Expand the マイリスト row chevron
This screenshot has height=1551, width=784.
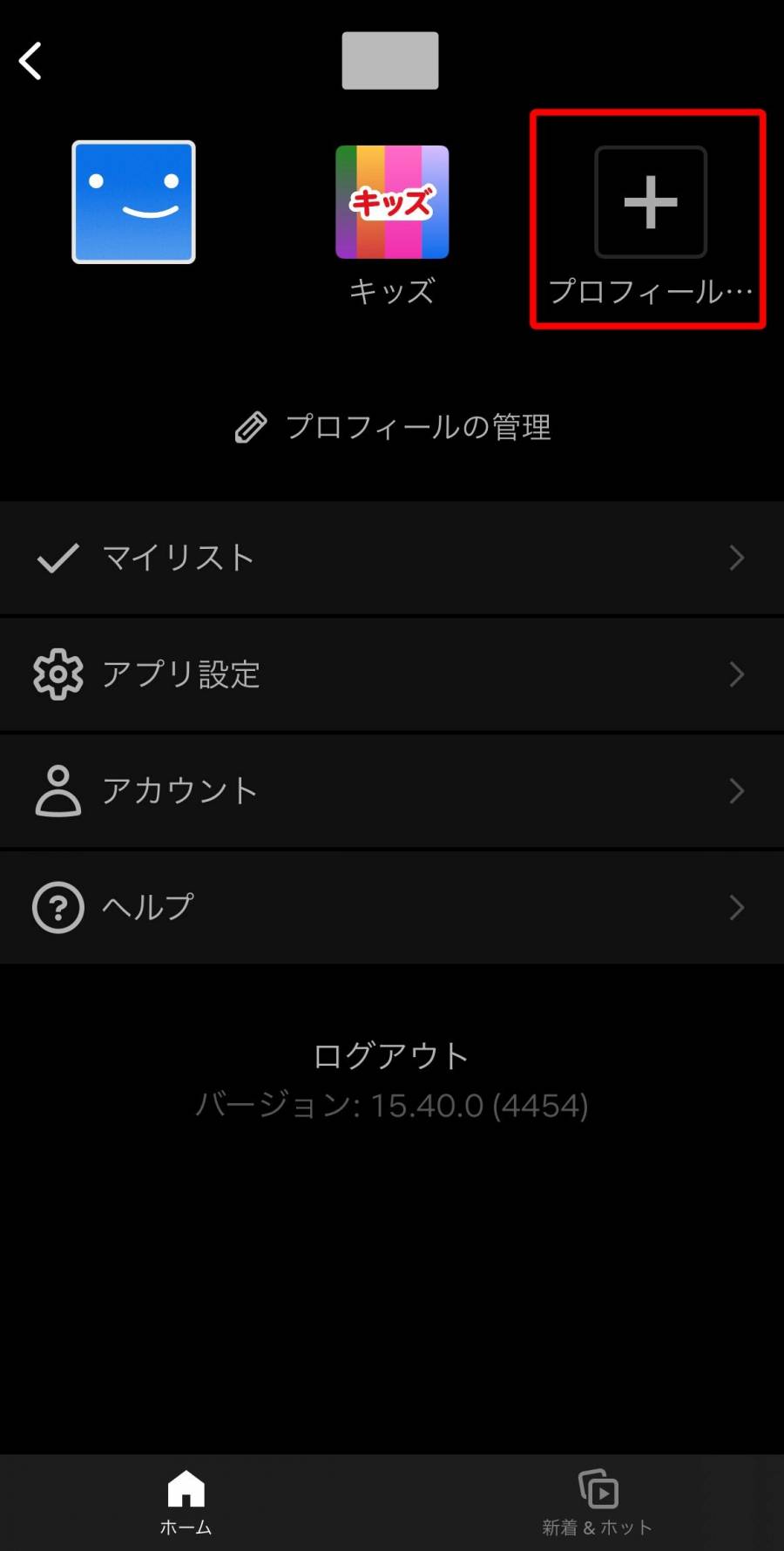(736, 558)
